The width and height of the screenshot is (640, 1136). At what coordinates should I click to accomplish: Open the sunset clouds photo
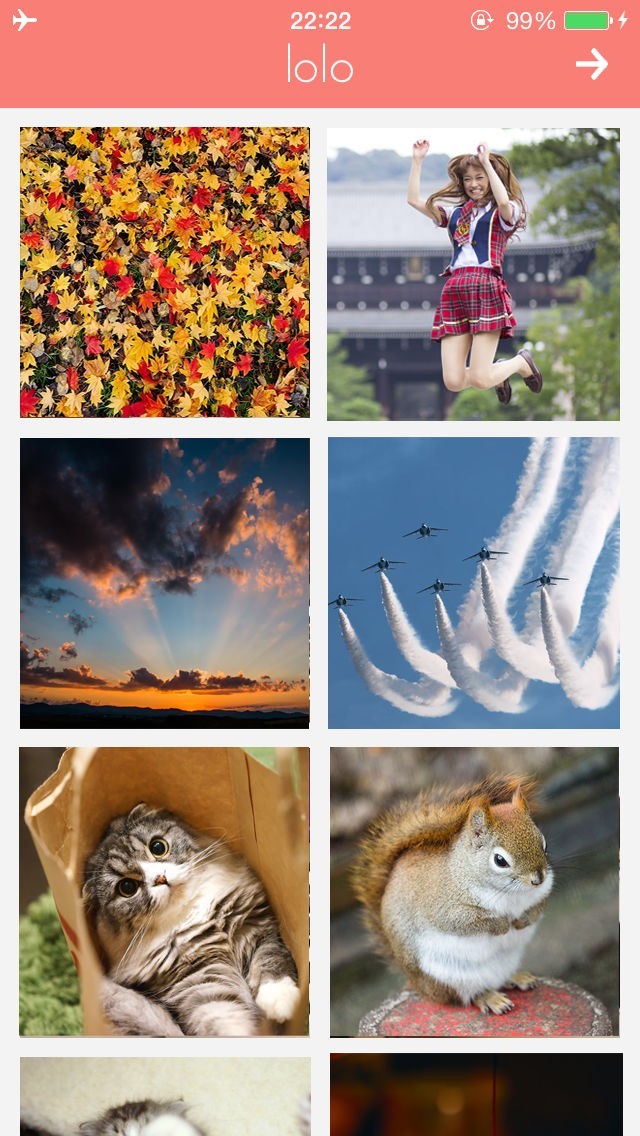pyautogui.click(x=165, y=583)
